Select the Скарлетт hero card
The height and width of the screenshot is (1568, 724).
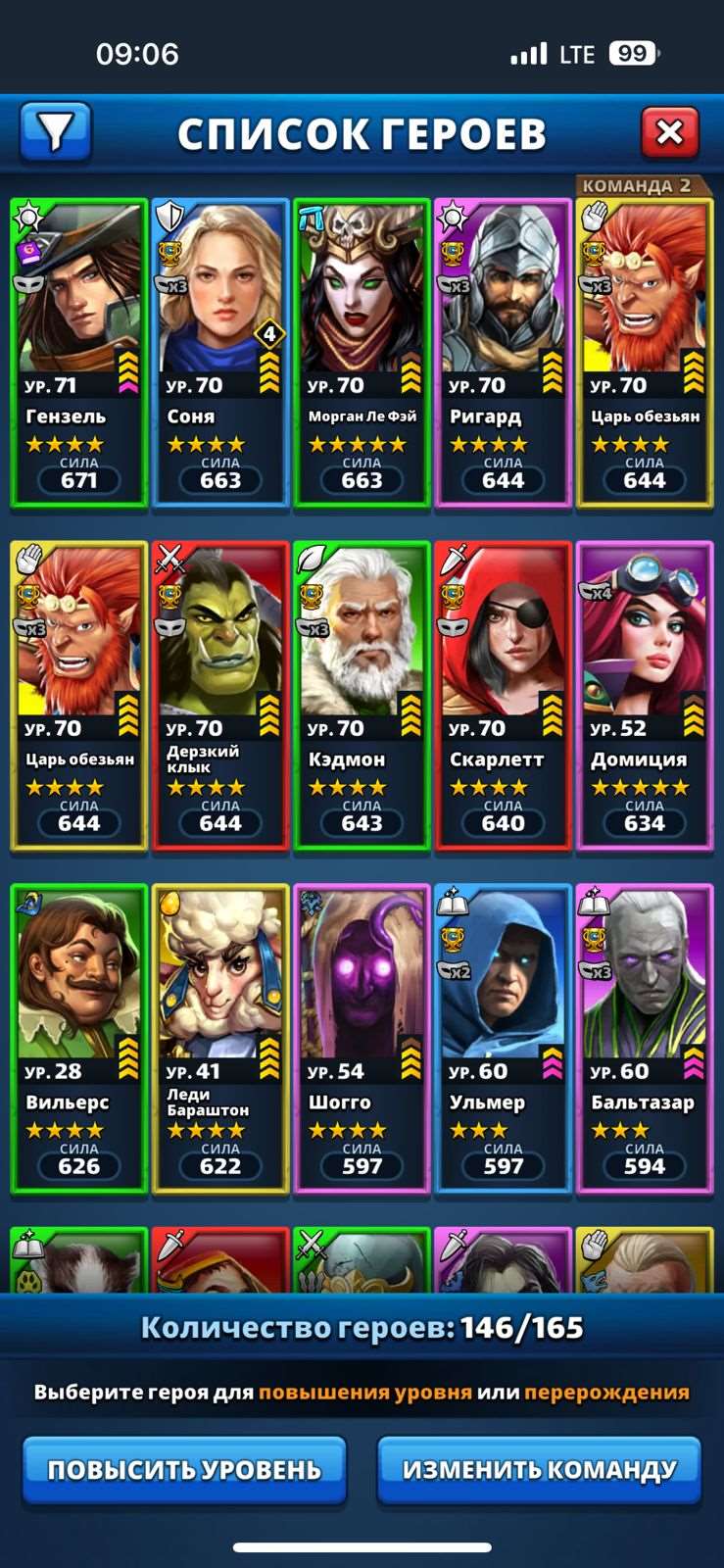[503, 696]
